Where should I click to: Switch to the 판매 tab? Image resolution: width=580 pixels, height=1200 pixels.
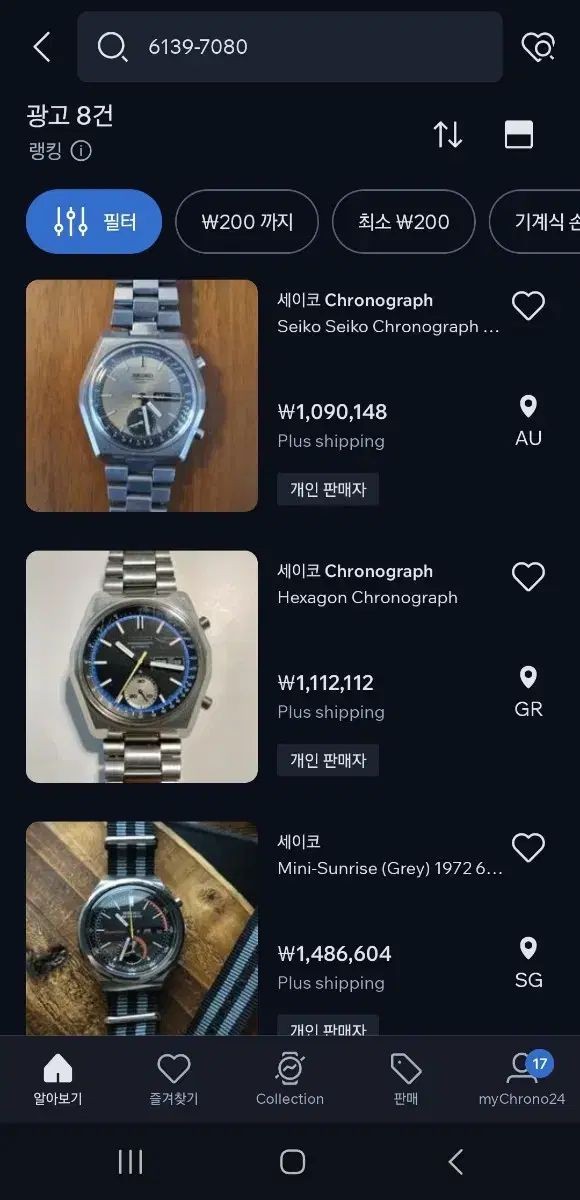(405, 1080)
